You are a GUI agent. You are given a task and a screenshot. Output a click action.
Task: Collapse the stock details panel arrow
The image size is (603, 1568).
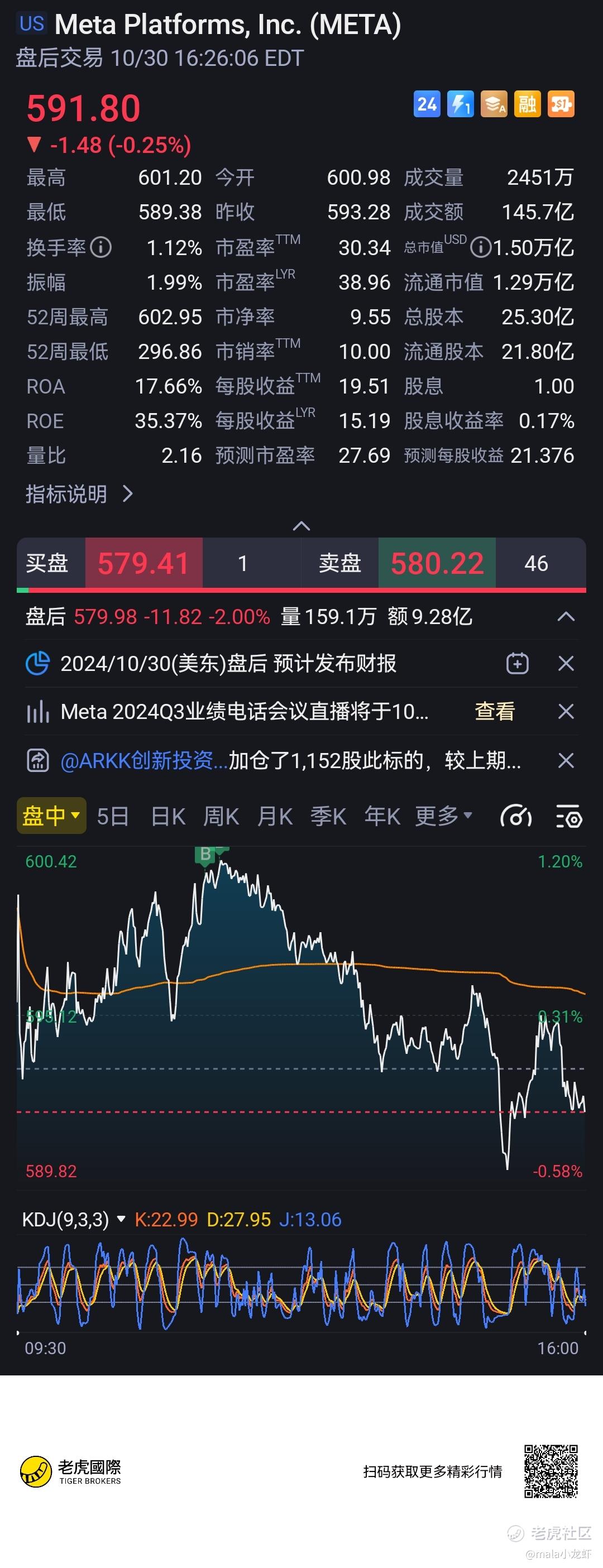point(301,526)
